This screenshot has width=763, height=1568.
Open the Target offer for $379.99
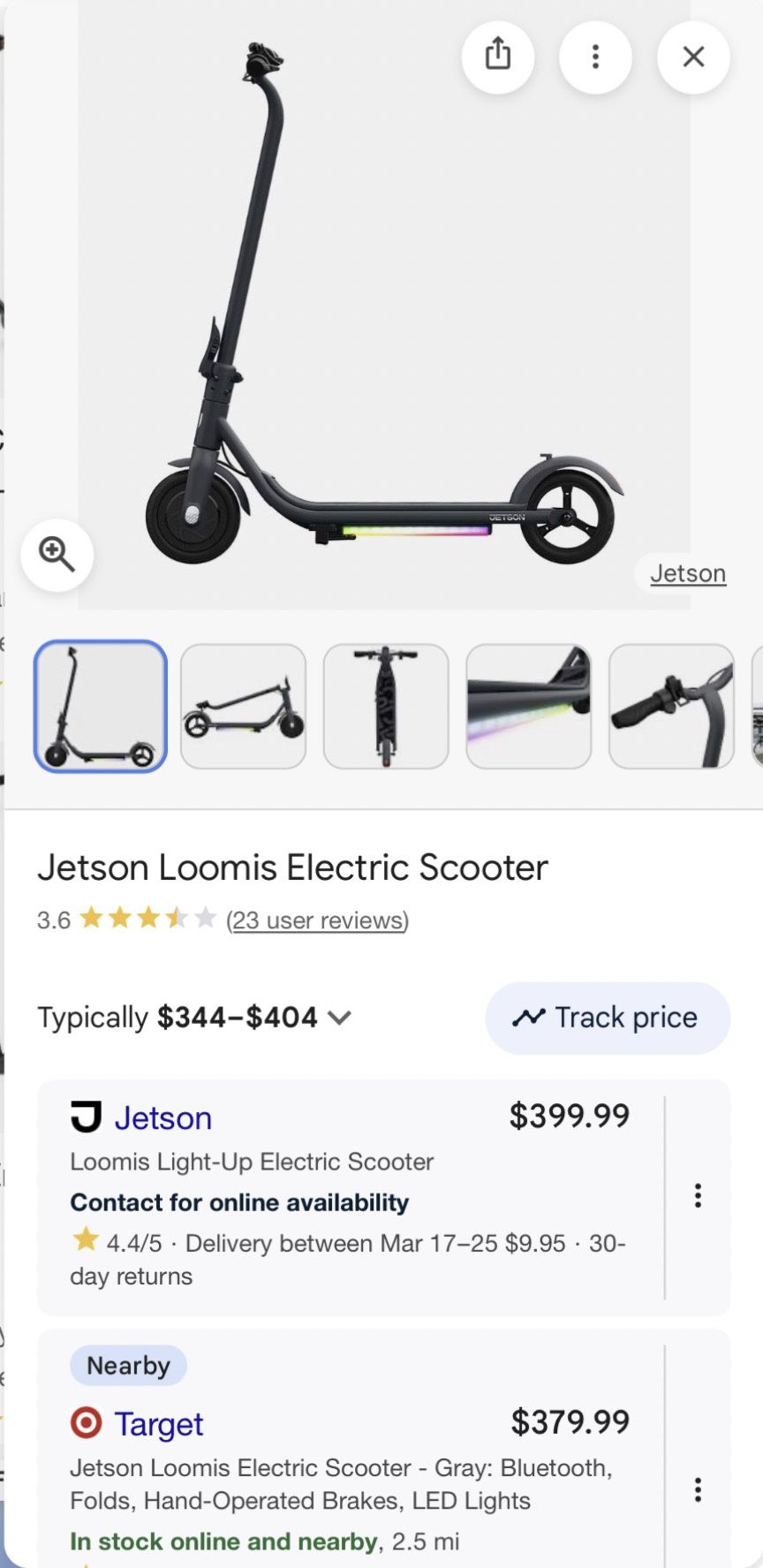tap(159, 1424)
